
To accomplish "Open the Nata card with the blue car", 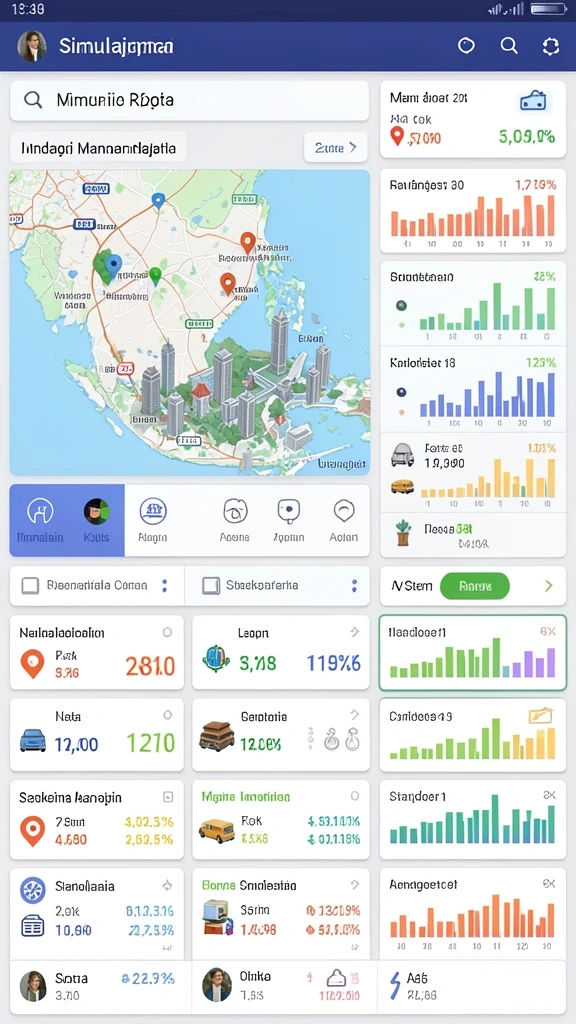I will pos(97,735).
